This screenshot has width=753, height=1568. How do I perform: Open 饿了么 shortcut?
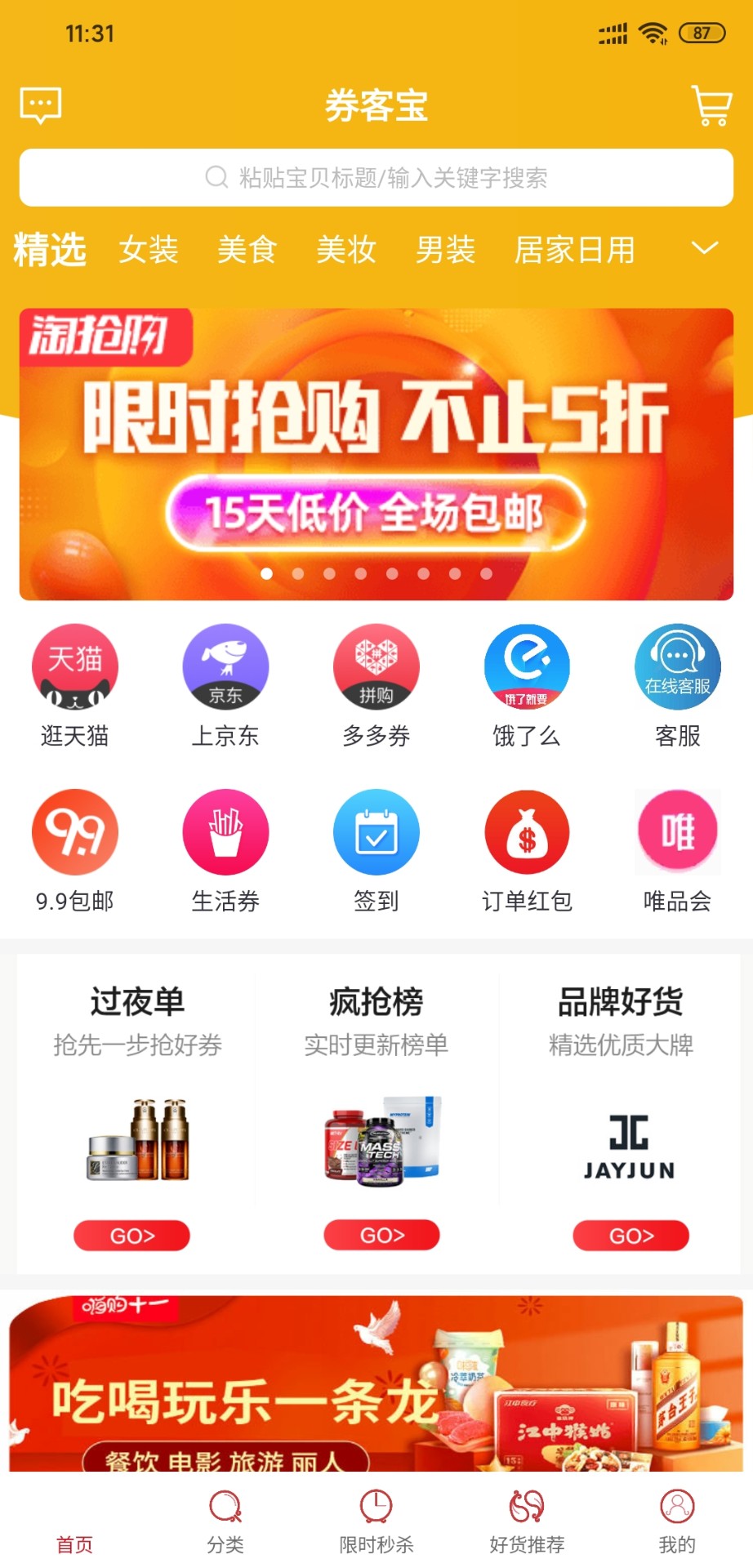click(527, 684)
